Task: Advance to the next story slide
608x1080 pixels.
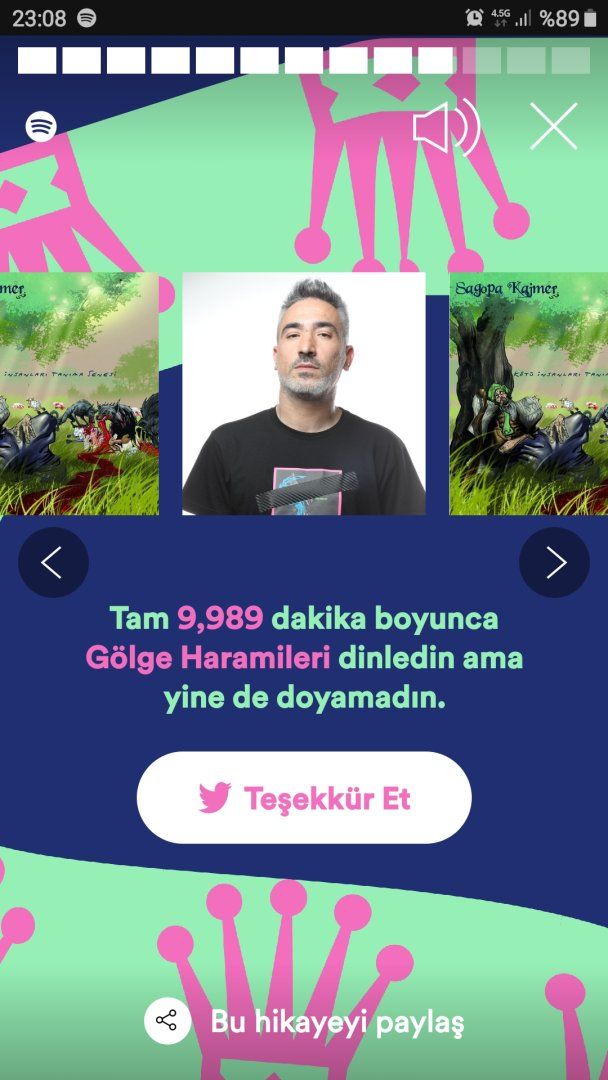Action: 554,563
